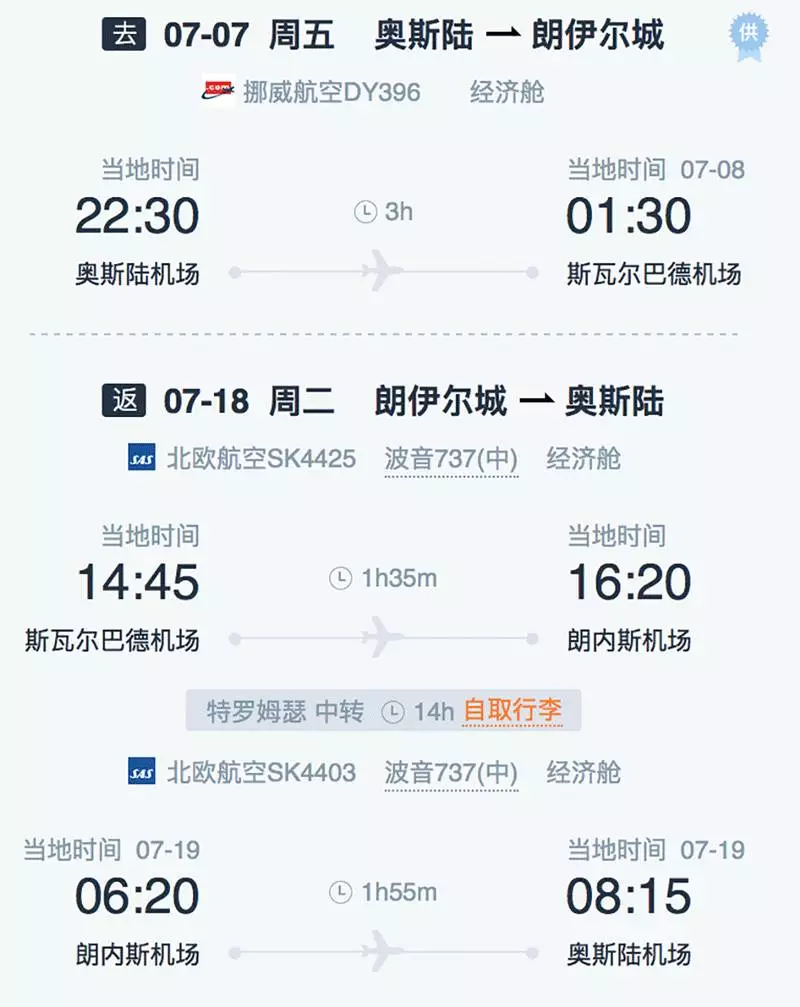Viewport: 800px width, 1007px height.
Task: Open the 自取行李 baggage details link
Action: click(514, 711)
